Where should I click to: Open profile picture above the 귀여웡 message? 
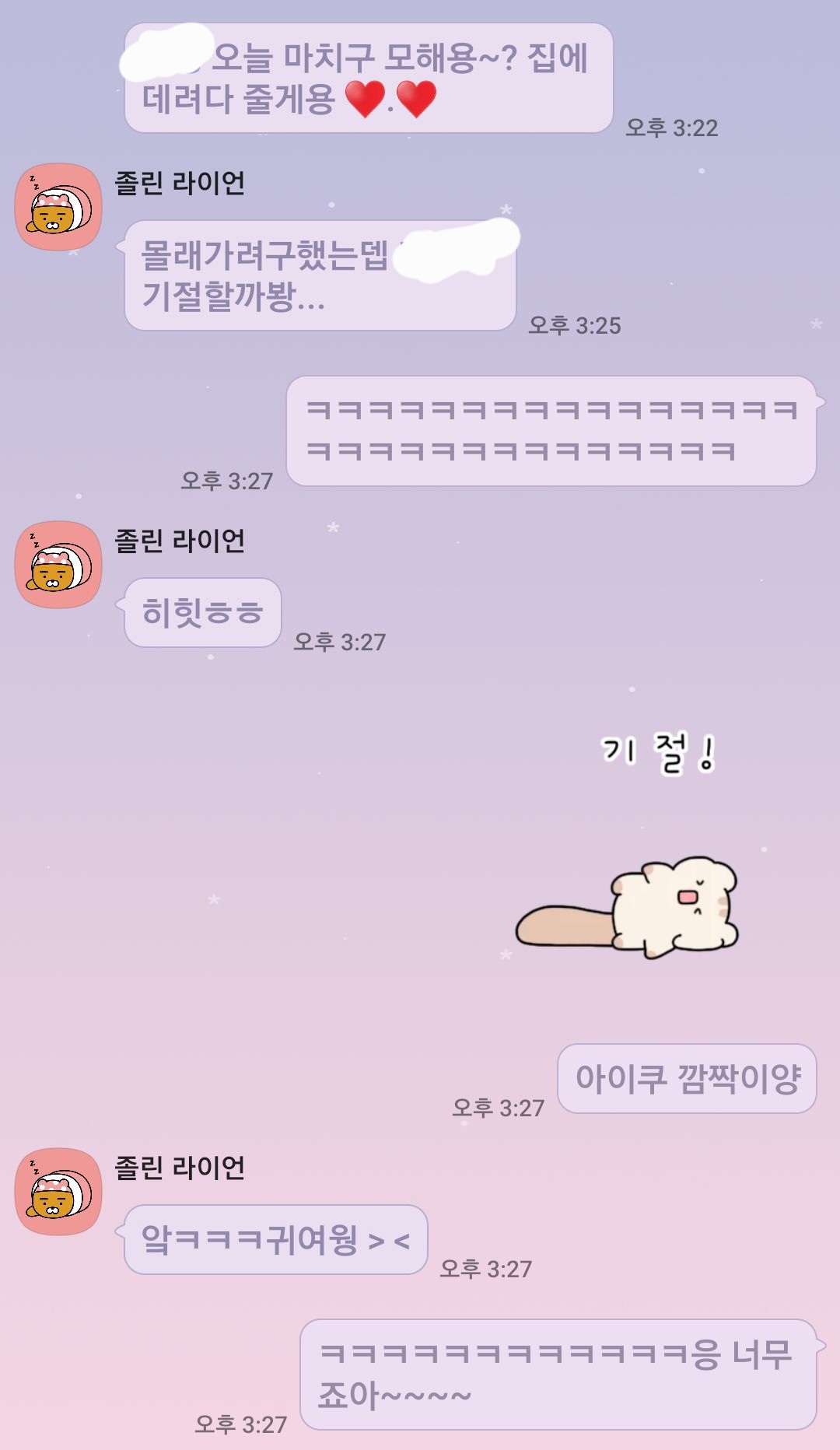click(59, 1192)
